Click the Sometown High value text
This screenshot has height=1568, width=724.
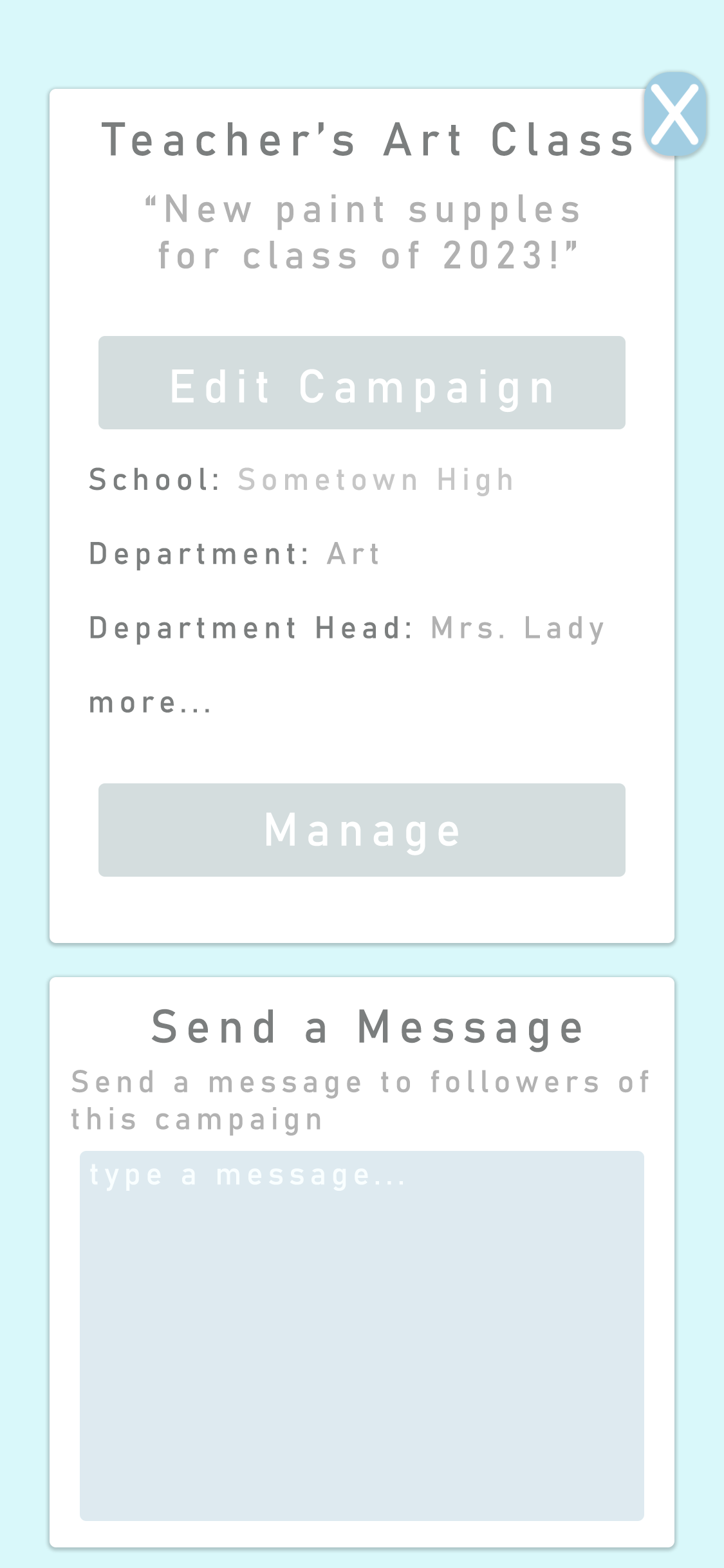[375, 479]
